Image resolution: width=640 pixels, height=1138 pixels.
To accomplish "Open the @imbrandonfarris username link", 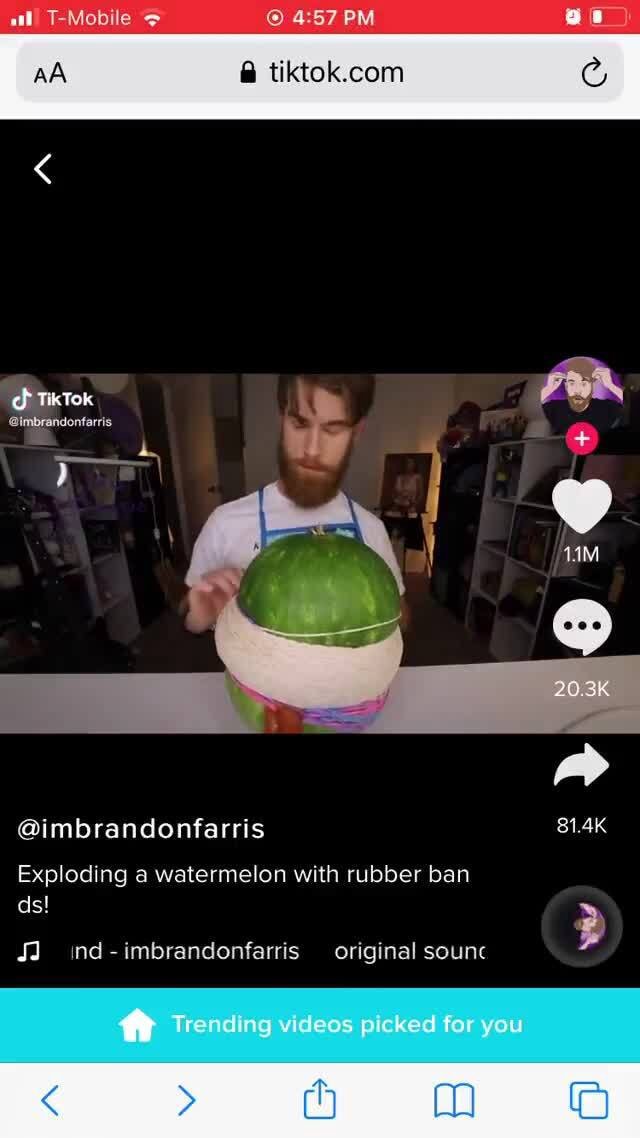I will point(141,829).
